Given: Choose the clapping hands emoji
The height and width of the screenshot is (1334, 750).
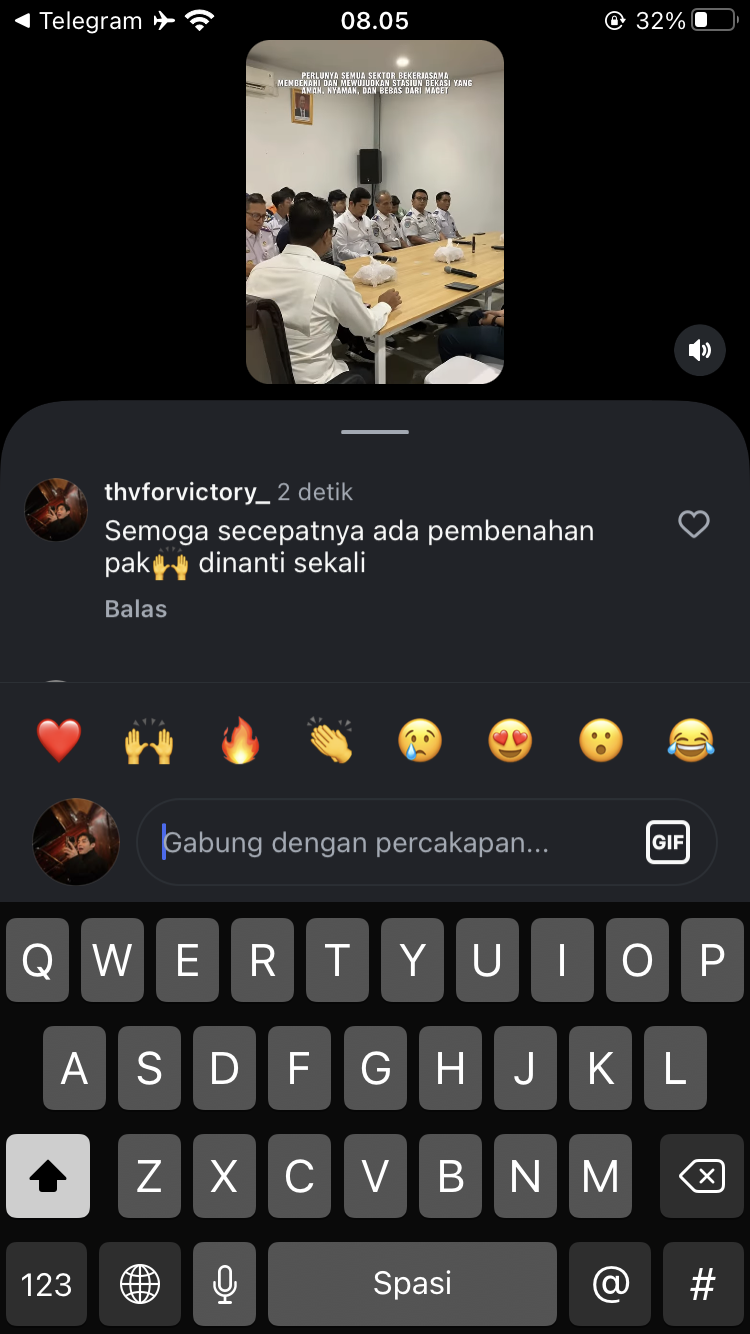Looking at the screenshot, I should (x=330, y=742).
